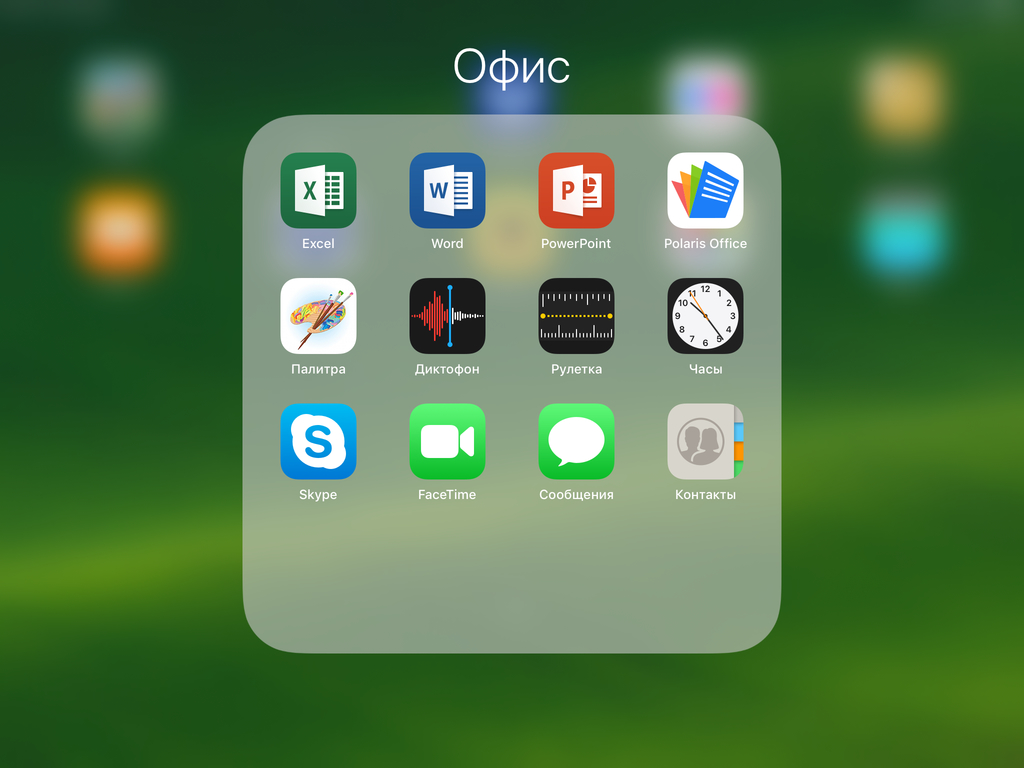Launch Skype

coord(318,442)
